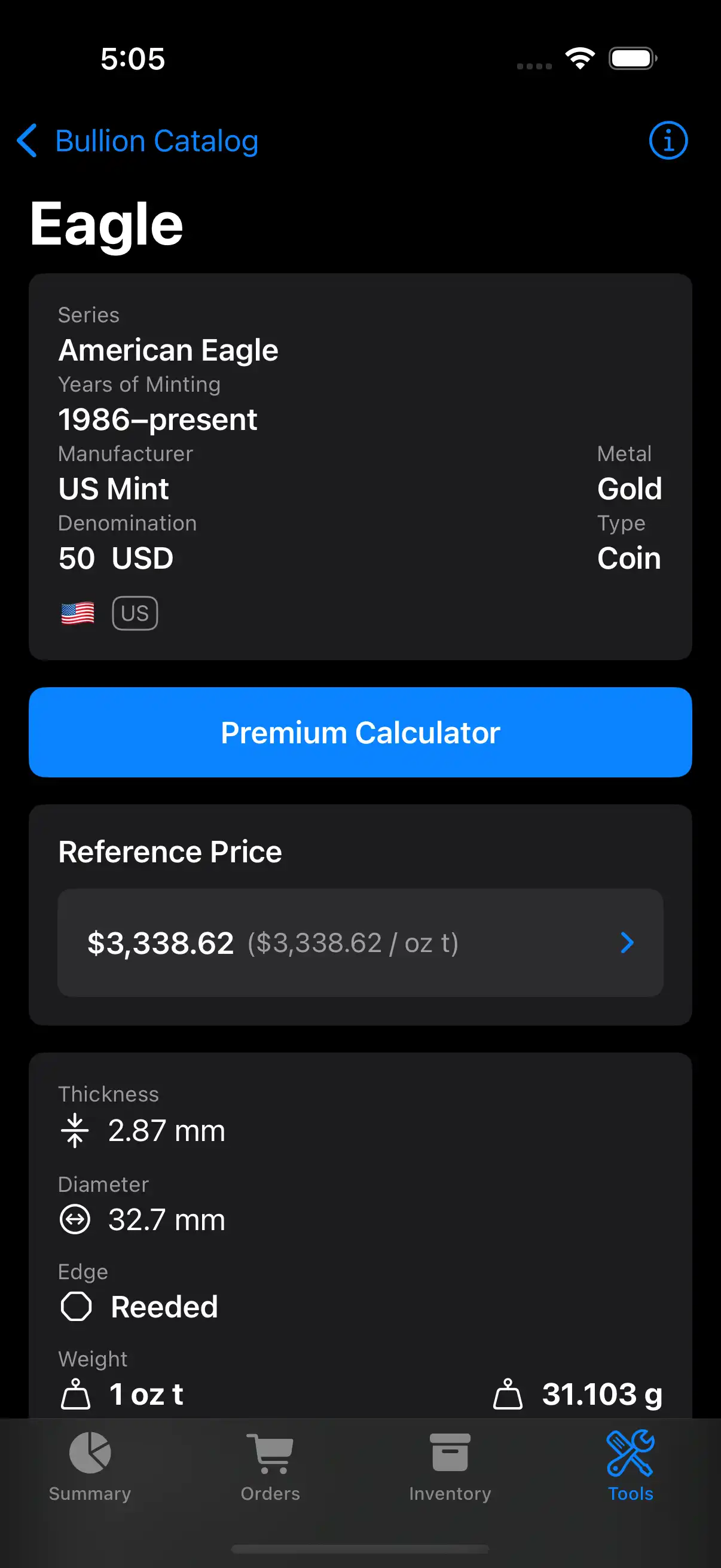This screenshot has width=721, height=1568.
Task: Open reference price row showing $3,338.62
Action: click(360, 943)
